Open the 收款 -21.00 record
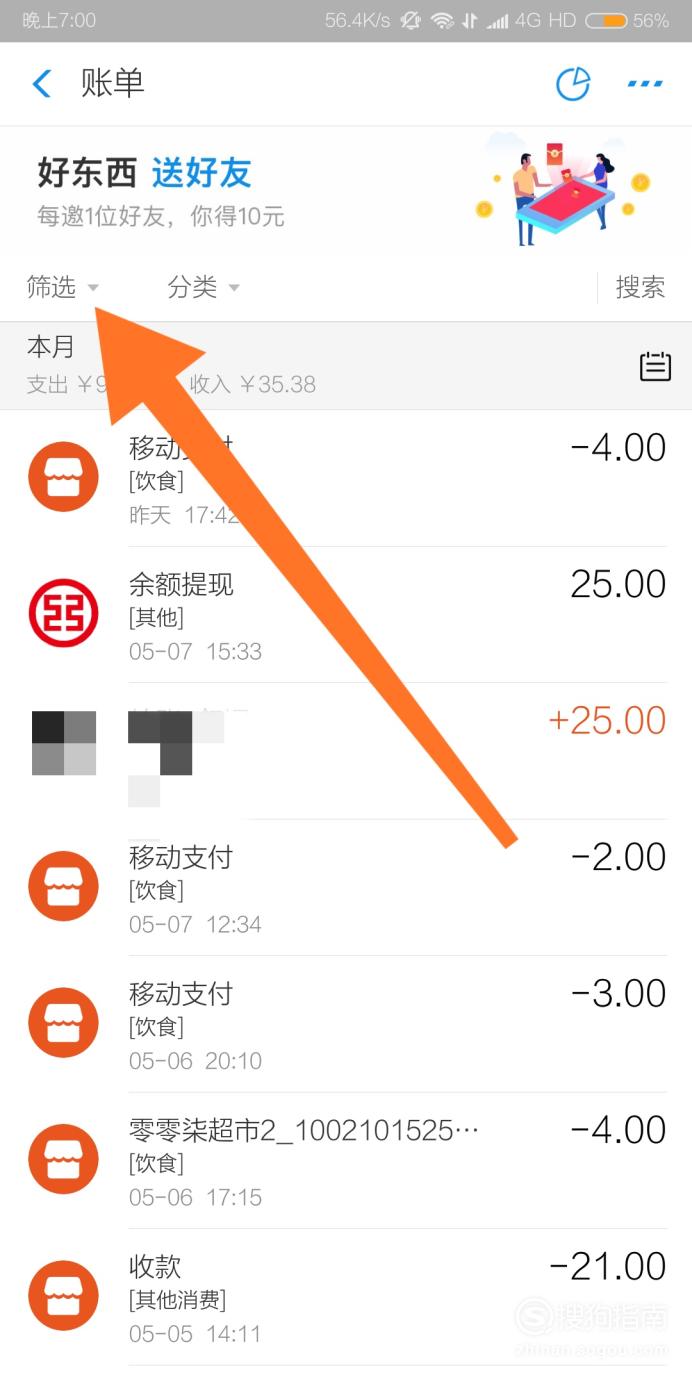This screenshot has height=1384, width=692. point(346,1297)
